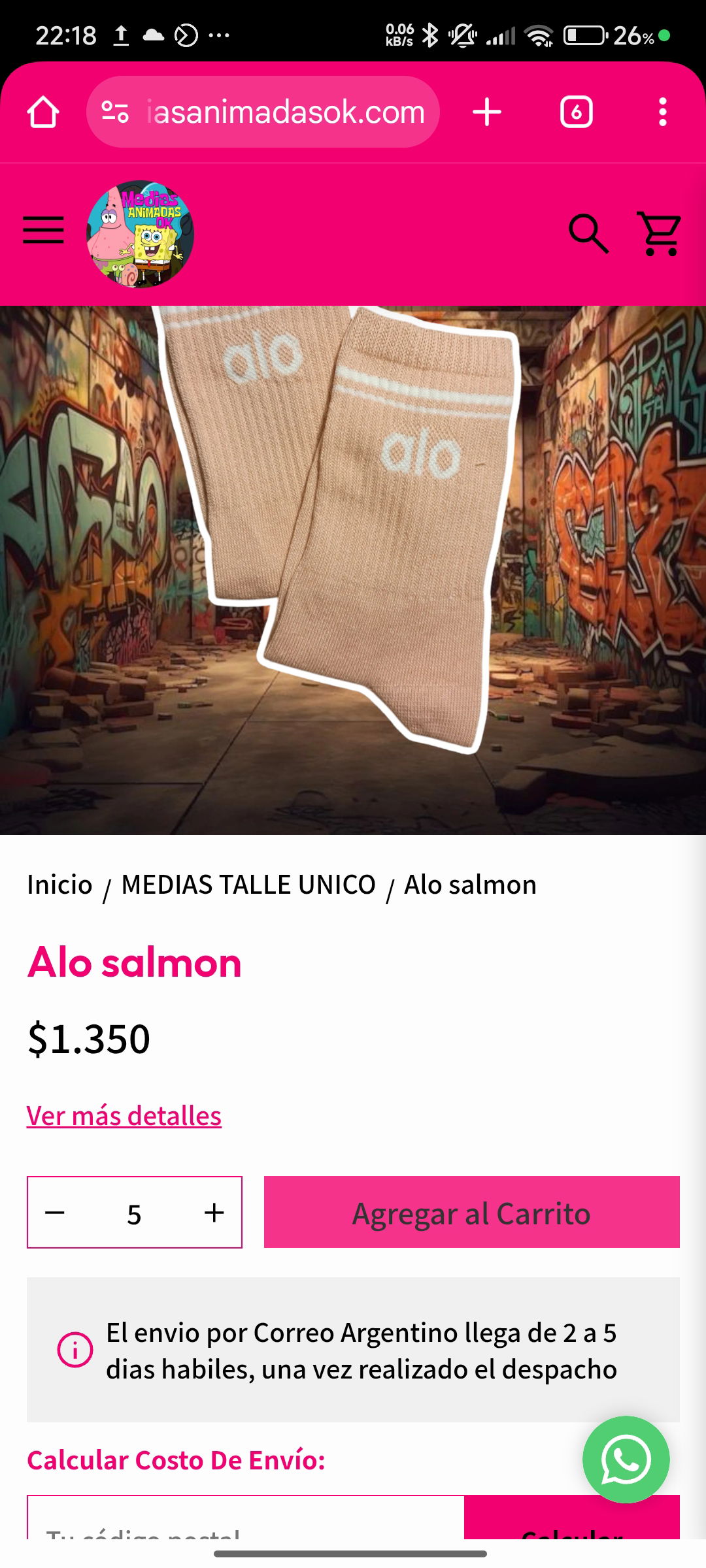The image size is (706, 1568).
Task: Open the browser overflow menu
Action: click(662, 112)
